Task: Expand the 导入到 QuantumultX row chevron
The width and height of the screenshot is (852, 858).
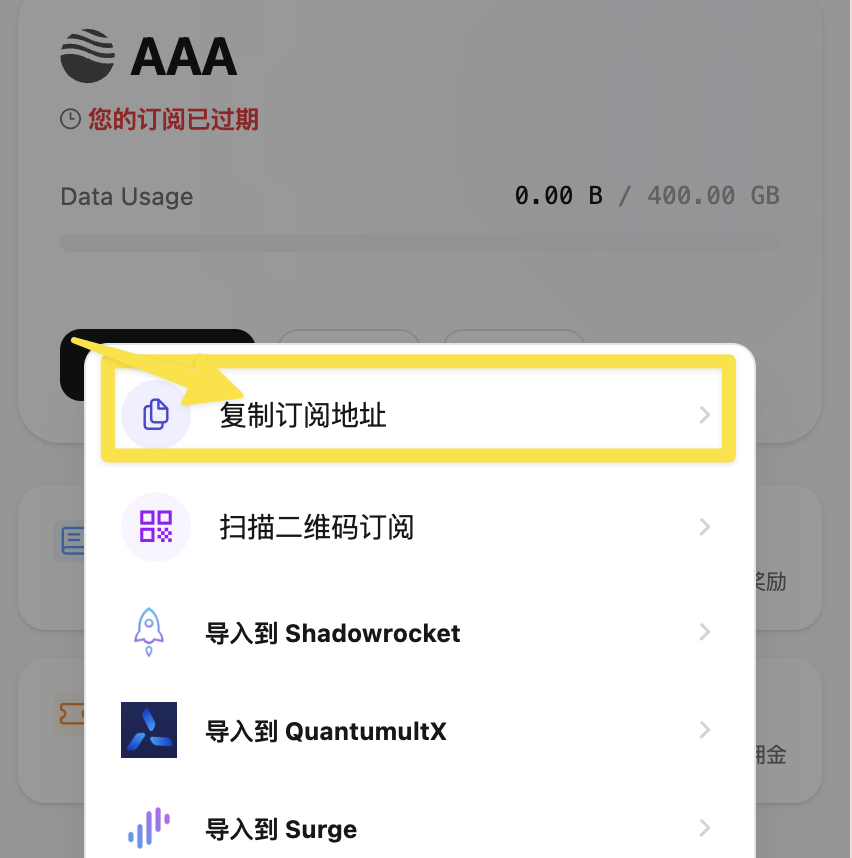Action: [x=704, y=730]
